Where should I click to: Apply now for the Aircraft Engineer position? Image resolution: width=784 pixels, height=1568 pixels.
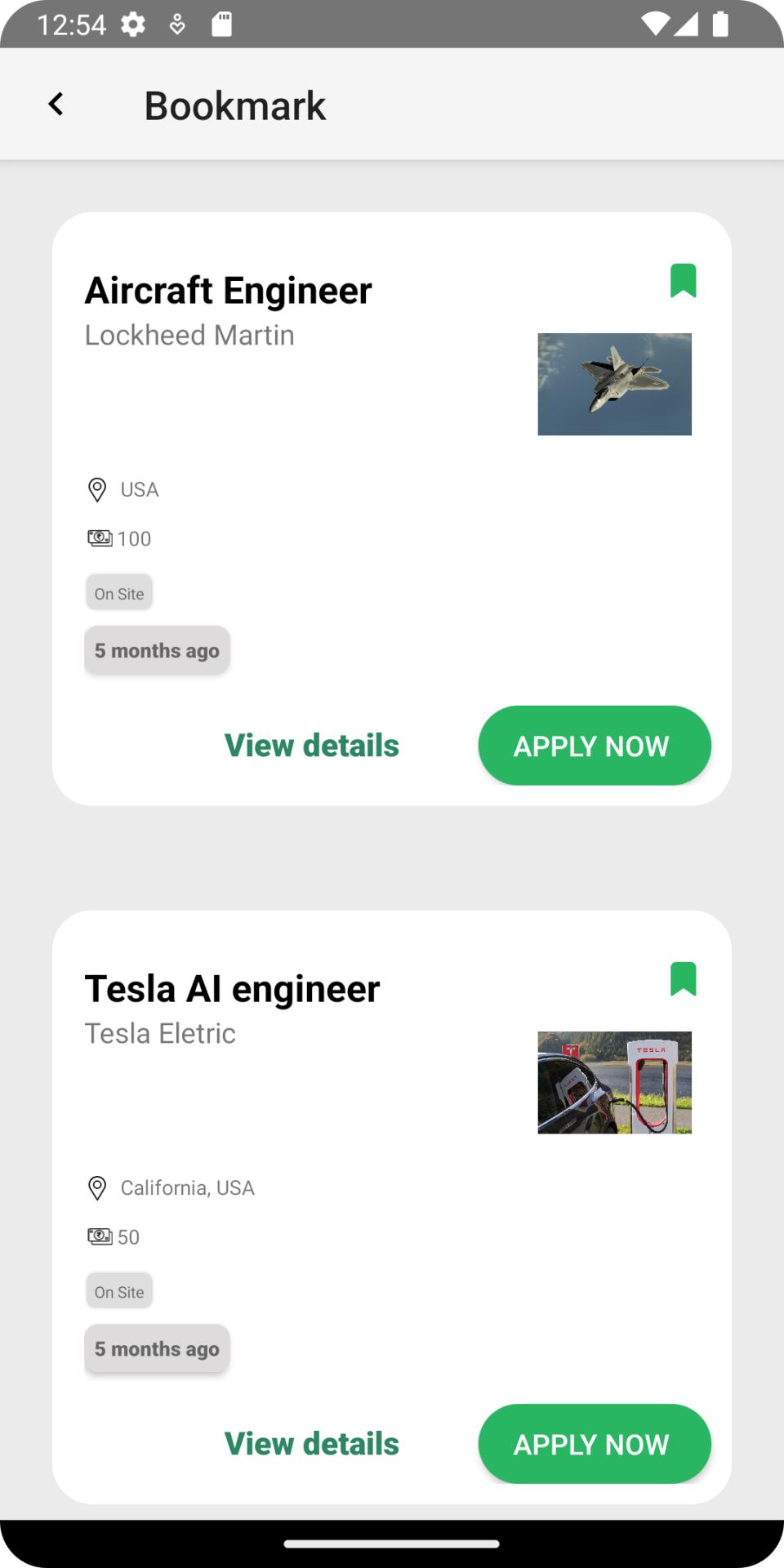(594, 745)
